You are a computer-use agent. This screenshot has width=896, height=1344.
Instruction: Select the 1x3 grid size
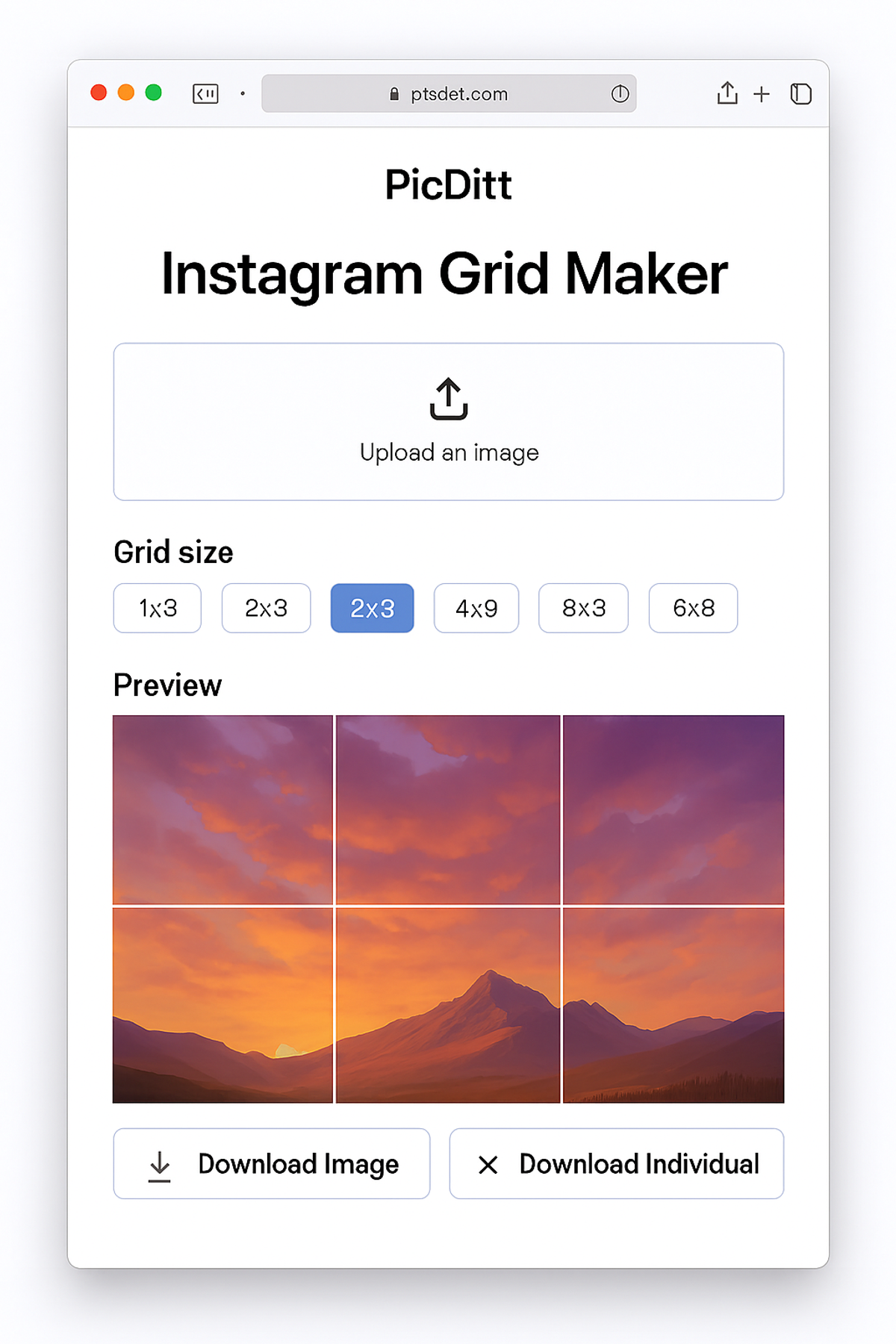coord(158,608)
